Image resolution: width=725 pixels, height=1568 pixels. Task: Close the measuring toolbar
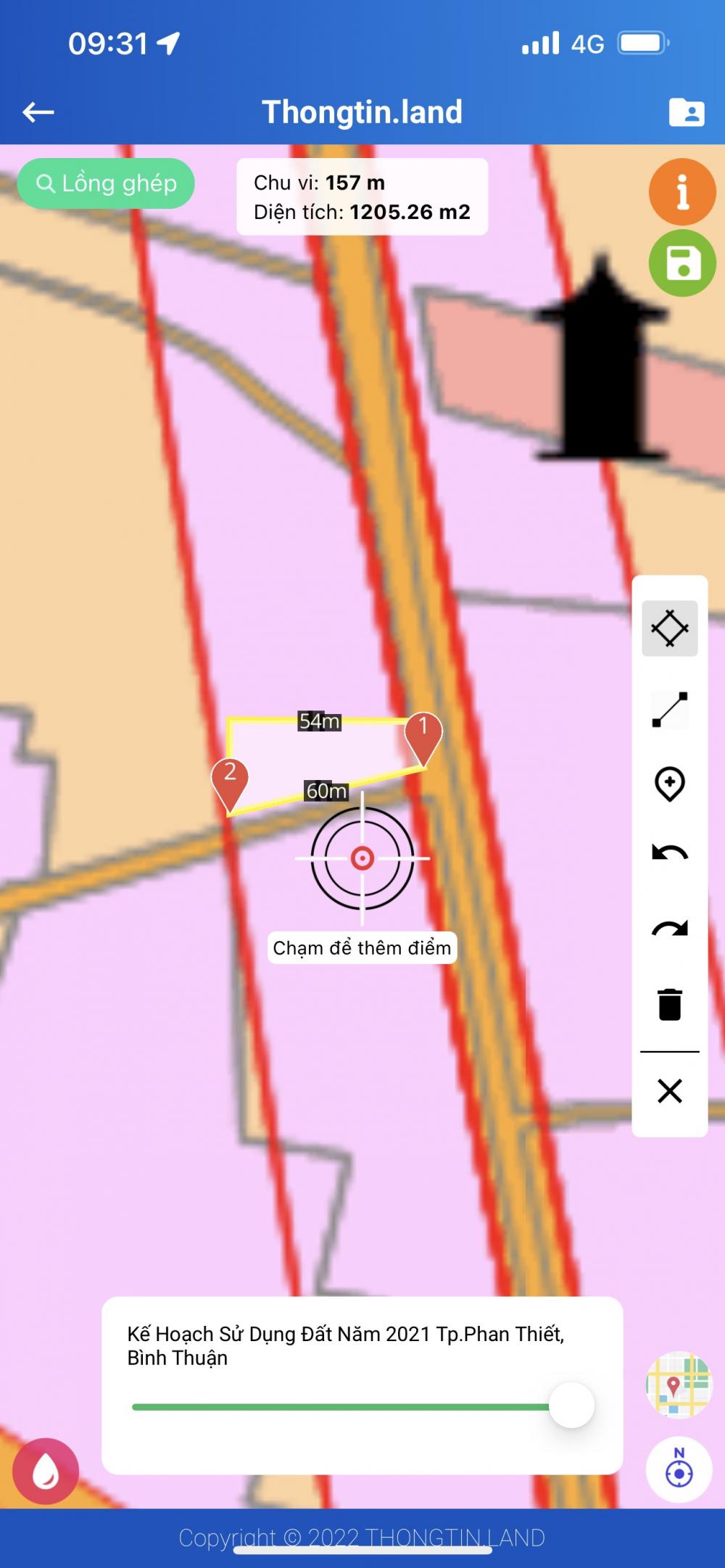tap(670, 1091)
